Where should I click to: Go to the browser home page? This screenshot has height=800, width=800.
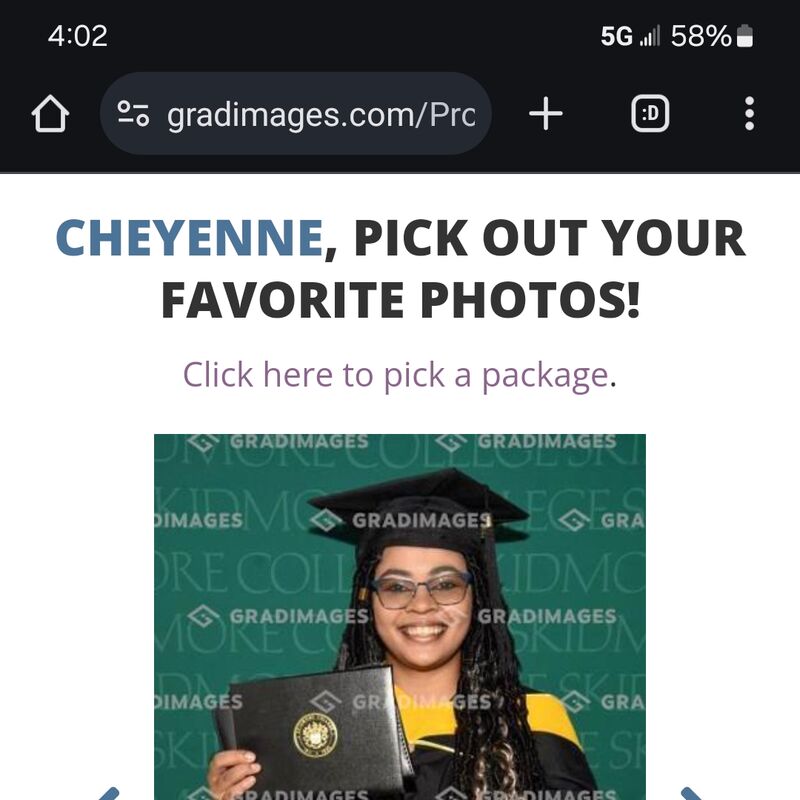click(50, 115)
